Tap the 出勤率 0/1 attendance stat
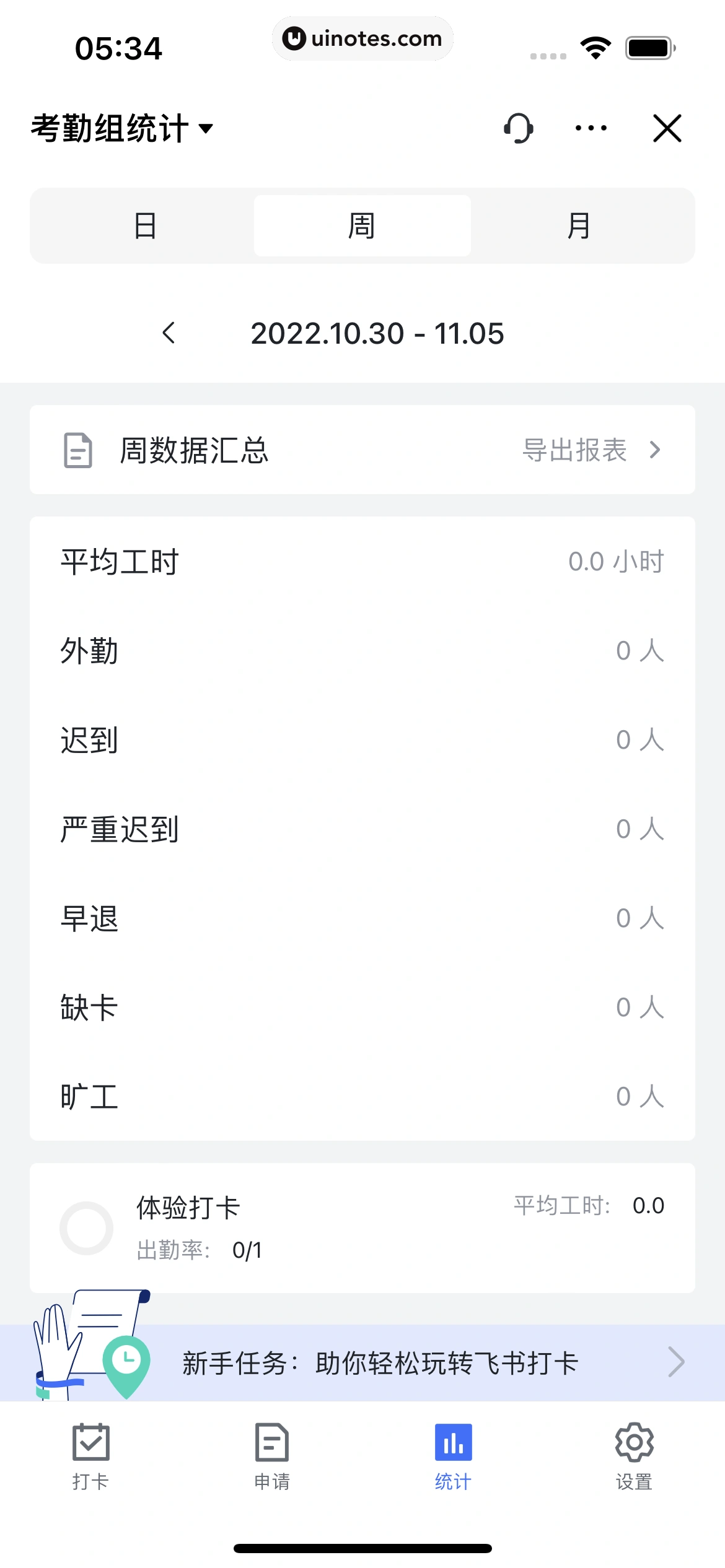The height and width of the screenshot is (1568, 725). tap(198, 1250)
